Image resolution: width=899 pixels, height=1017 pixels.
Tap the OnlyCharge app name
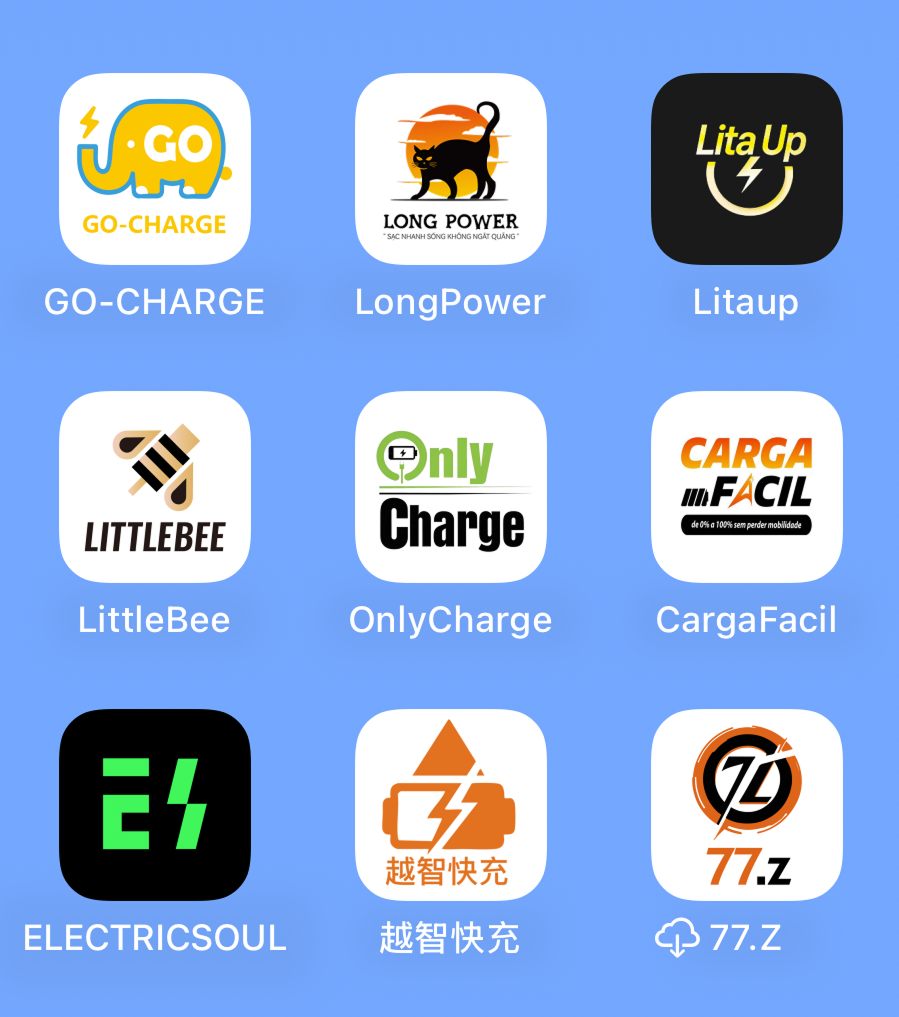(x=450, y=620)
